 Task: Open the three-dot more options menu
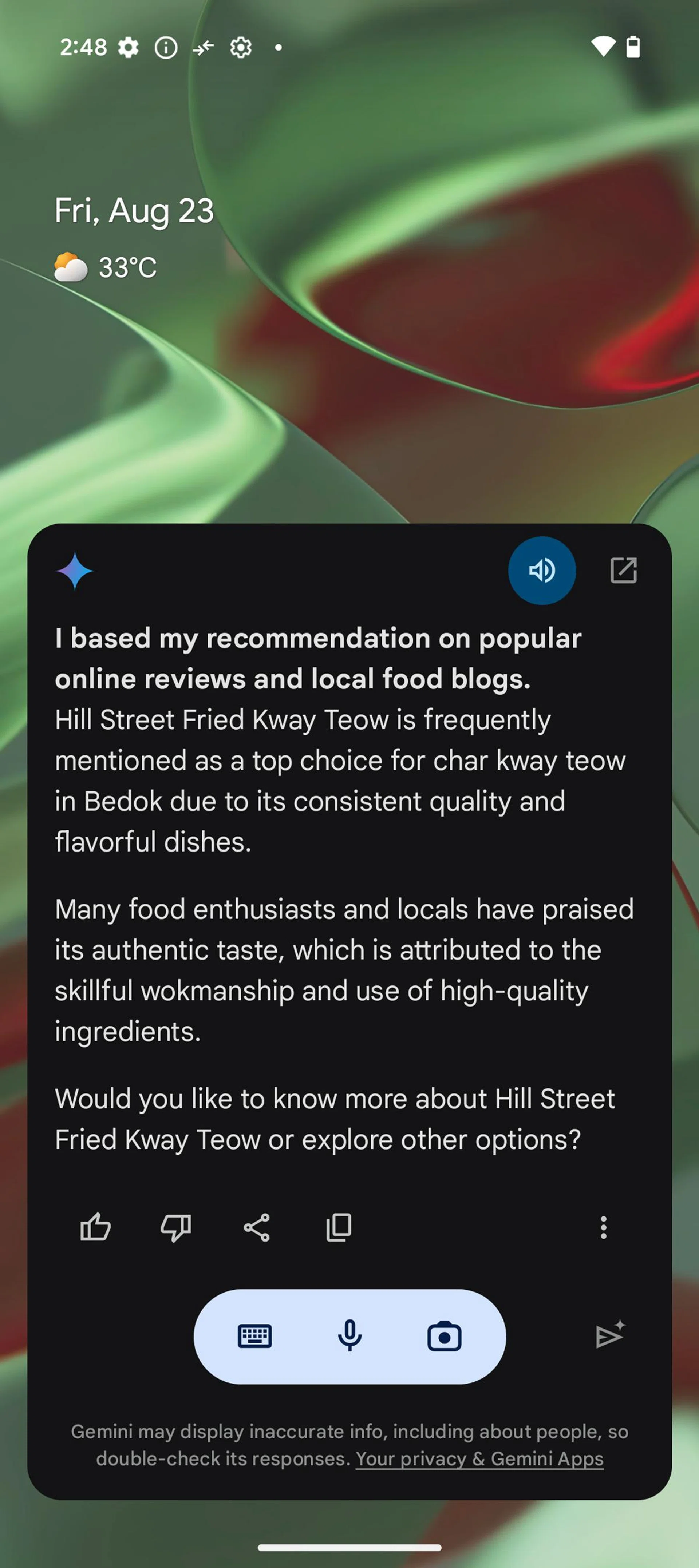(x=603, y=1227)
